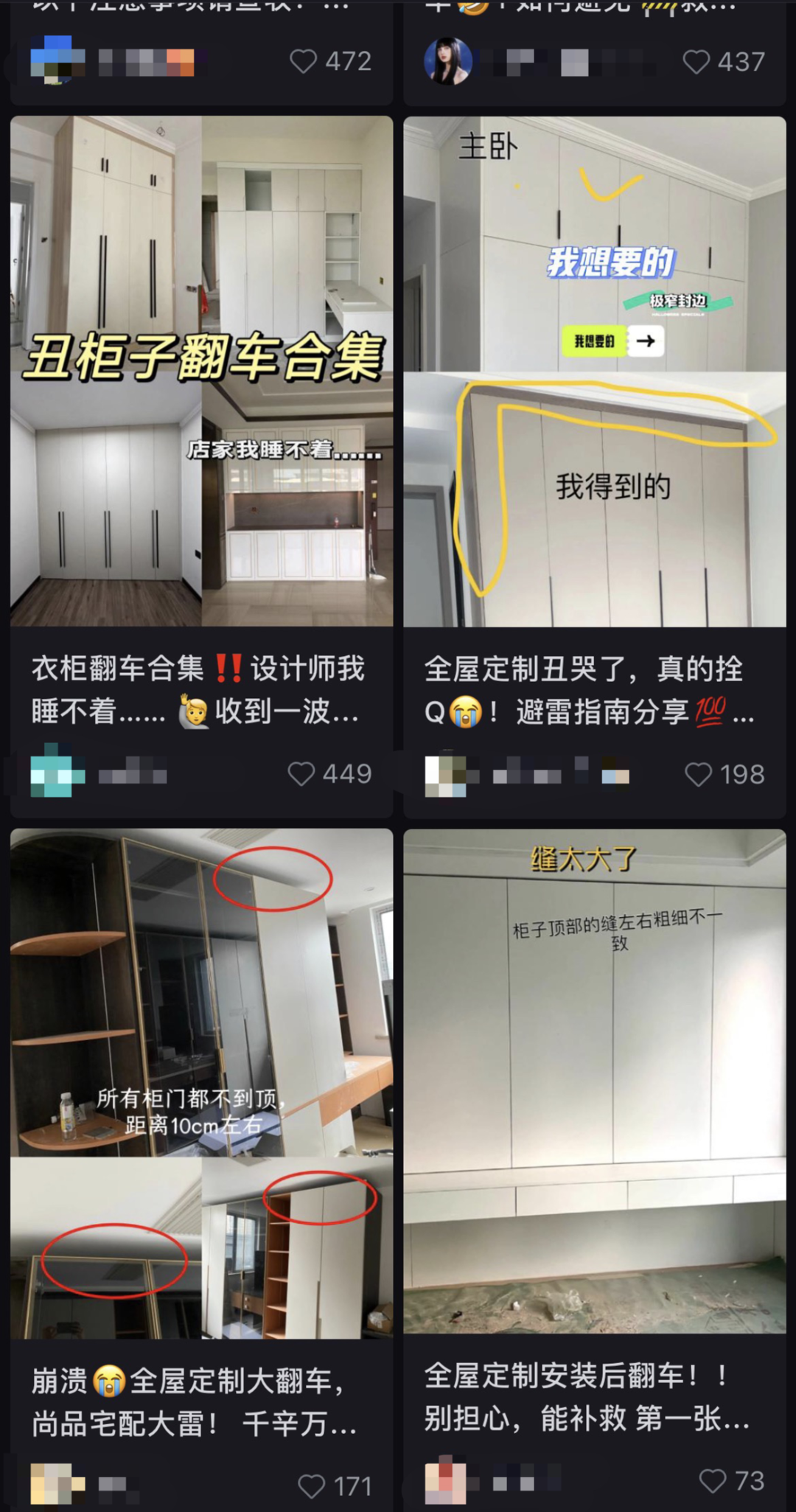Like the post with 472 likes
This screenshot has width=796, height=1512.
[303, 61]
